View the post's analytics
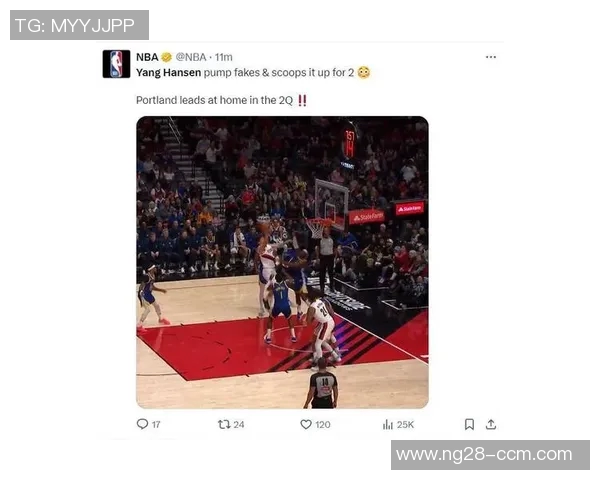Viewport: 600px width, 480px height. click(x=388, y=424)
